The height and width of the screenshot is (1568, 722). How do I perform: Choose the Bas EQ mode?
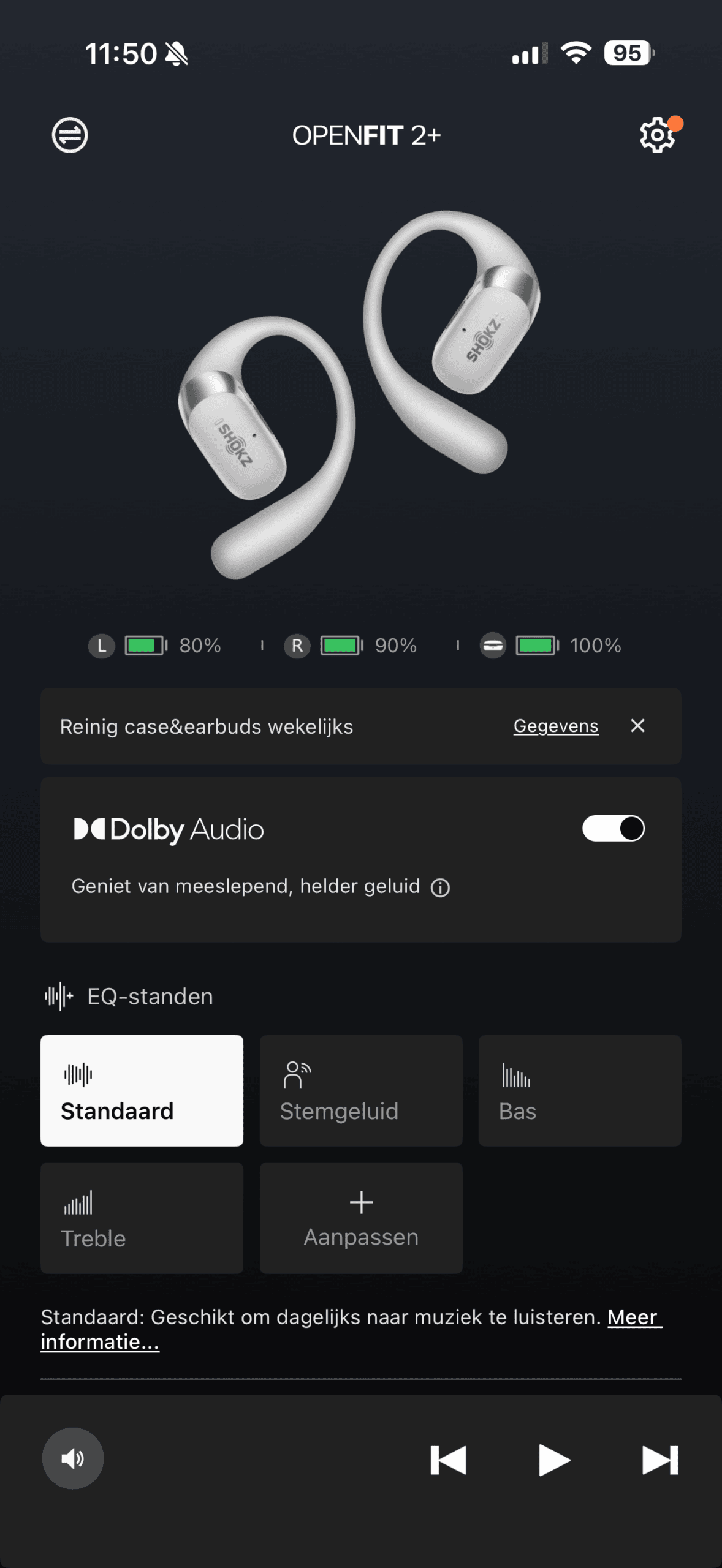pyautogui.click(x=579, y=1090)
